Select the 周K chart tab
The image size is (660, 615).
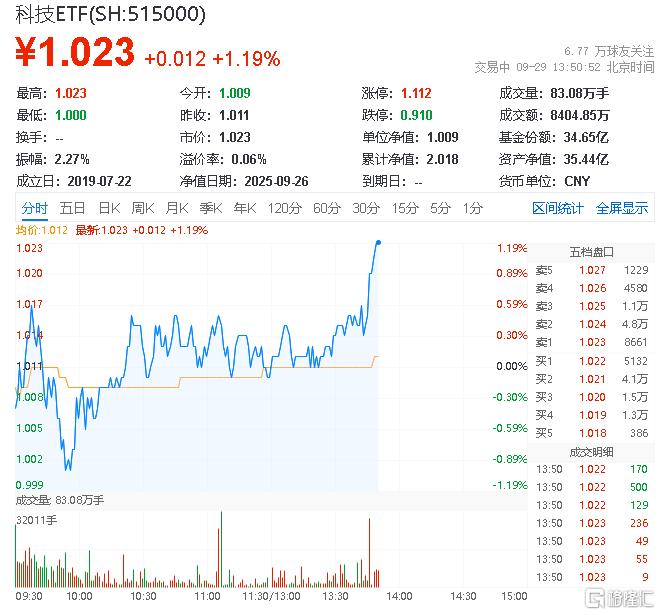[x=142, y=208]
